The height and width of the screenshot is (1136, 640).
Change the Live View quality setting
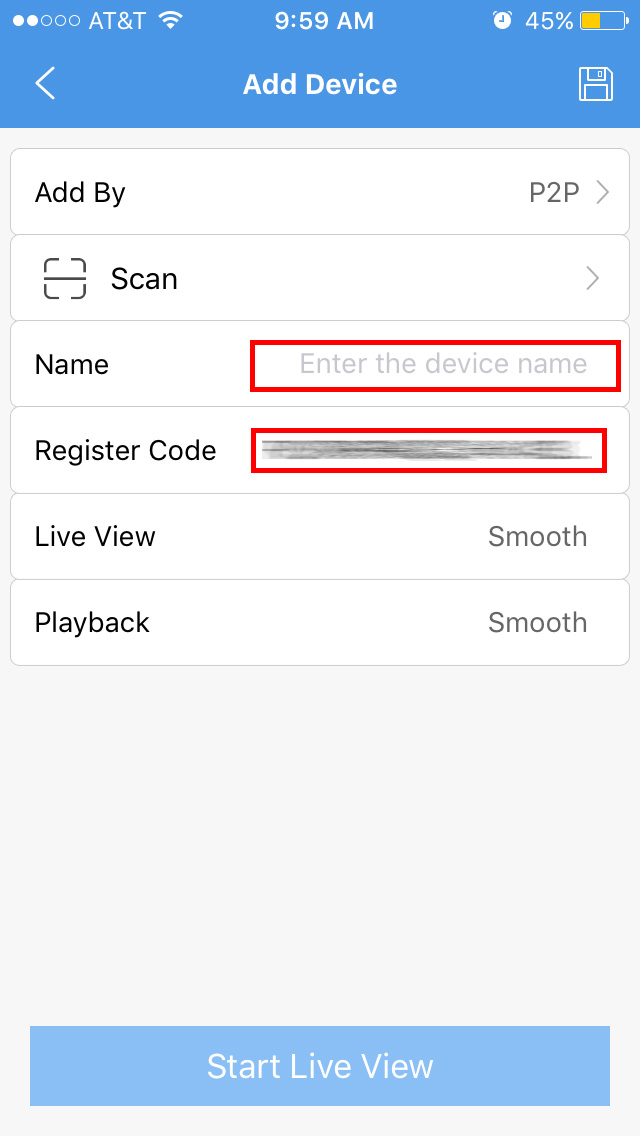pyautogui.click(x=320, y=537)
